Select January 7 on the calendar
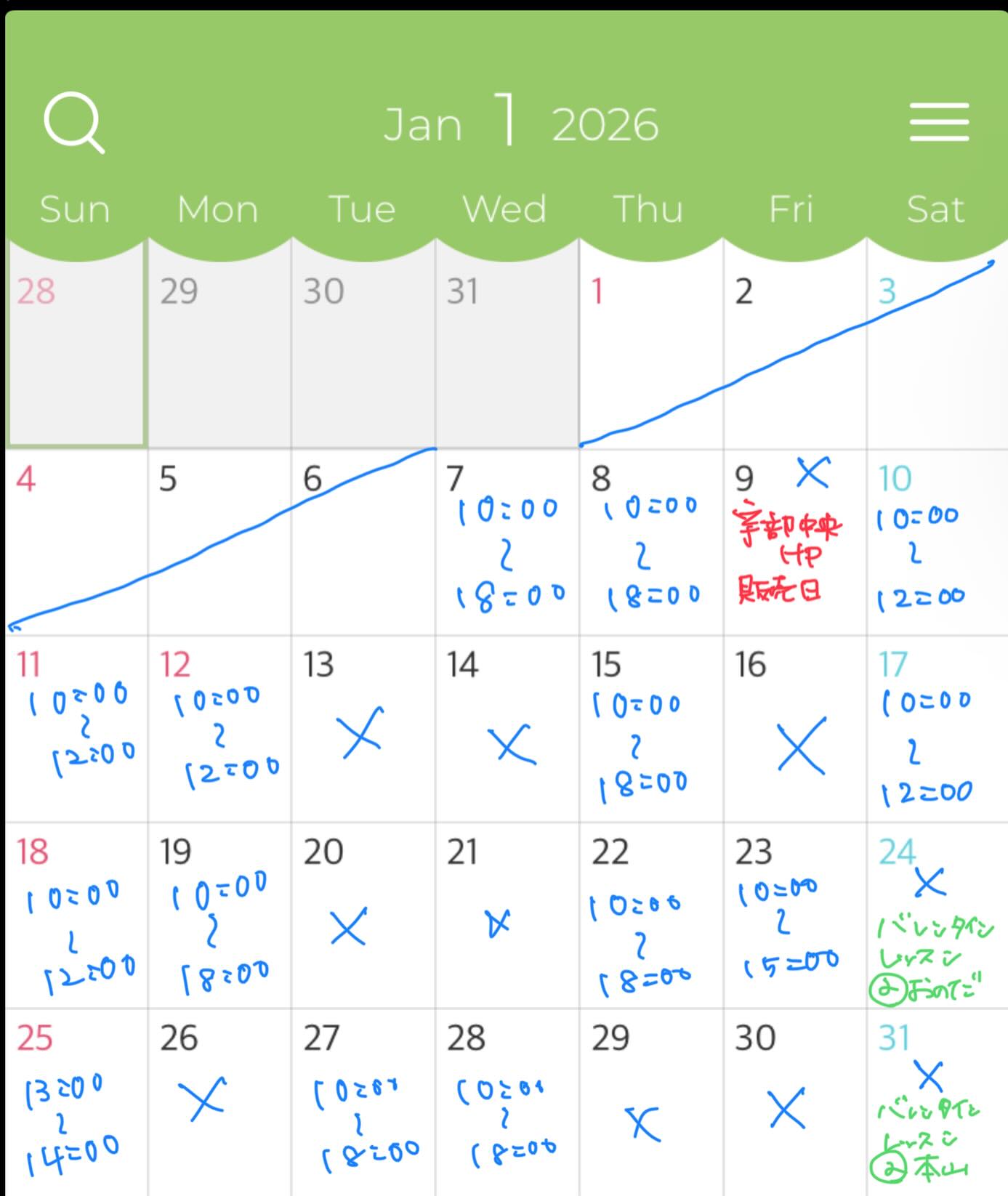1008x1196 pixels. pyautogui.click(x=507, y=543)
